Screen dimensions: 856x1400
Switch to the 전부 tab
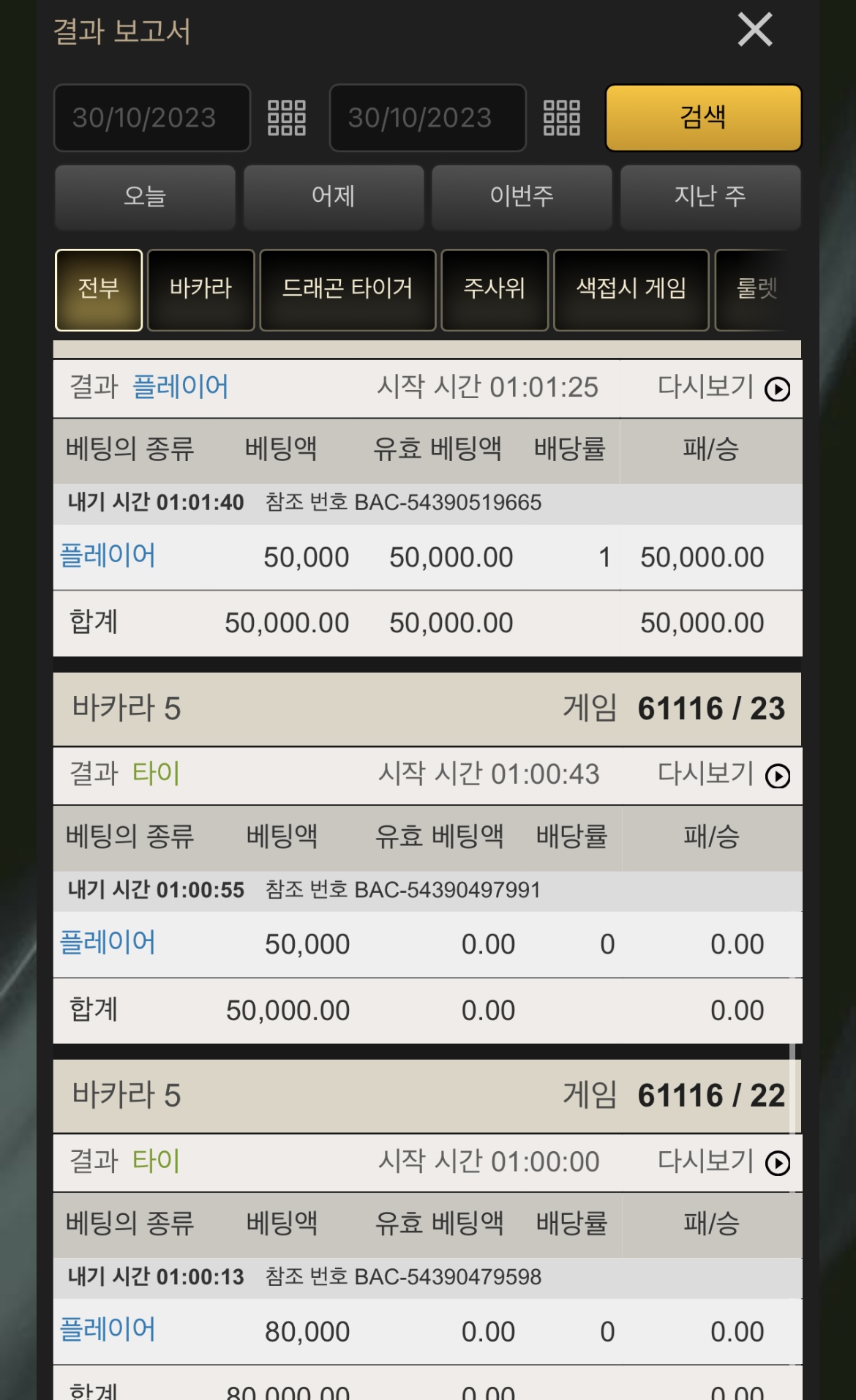click(99, 290)
